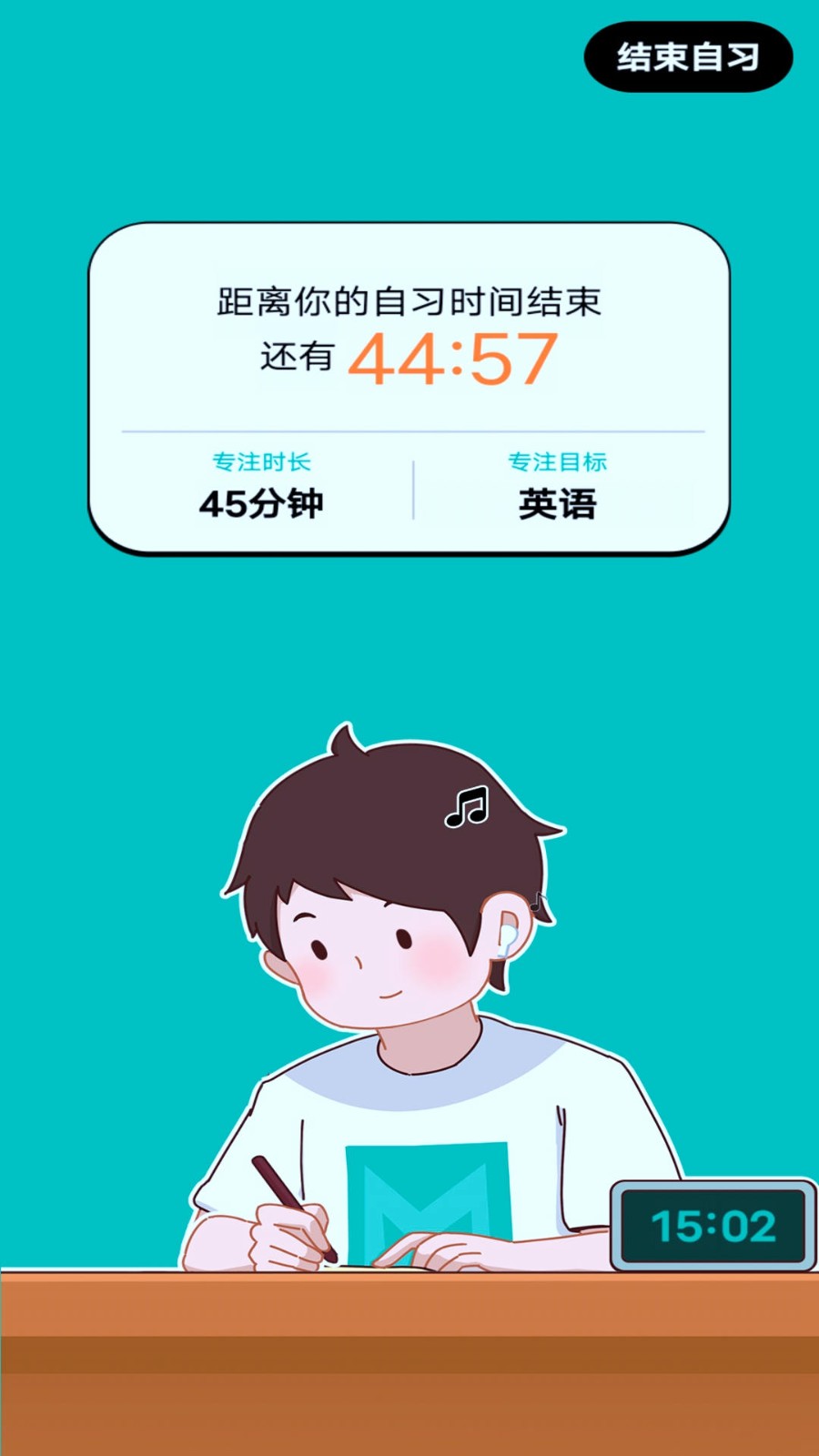Select the 专注时长 section
This screenshot has width=819, height=1456.
pyautogui.click(x=260, y=462)
